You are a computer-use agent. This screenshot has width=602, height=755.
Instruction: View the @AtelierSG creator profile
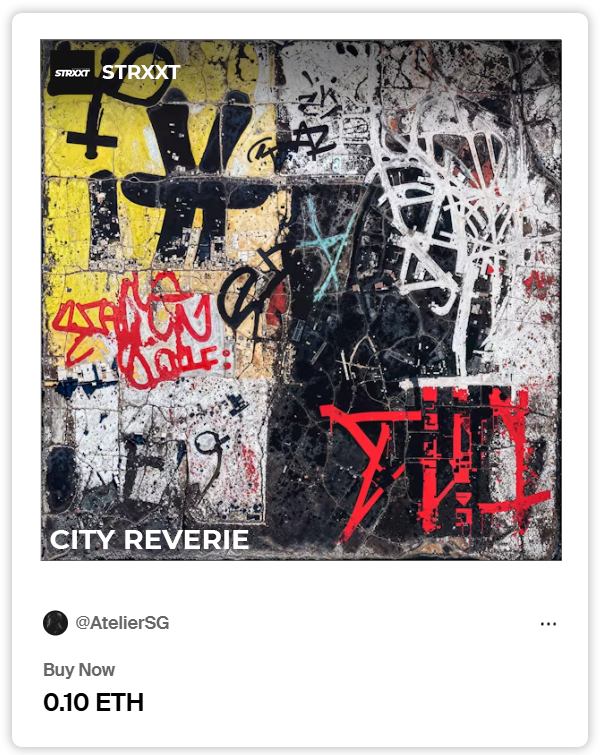click(x=121, y=623)
